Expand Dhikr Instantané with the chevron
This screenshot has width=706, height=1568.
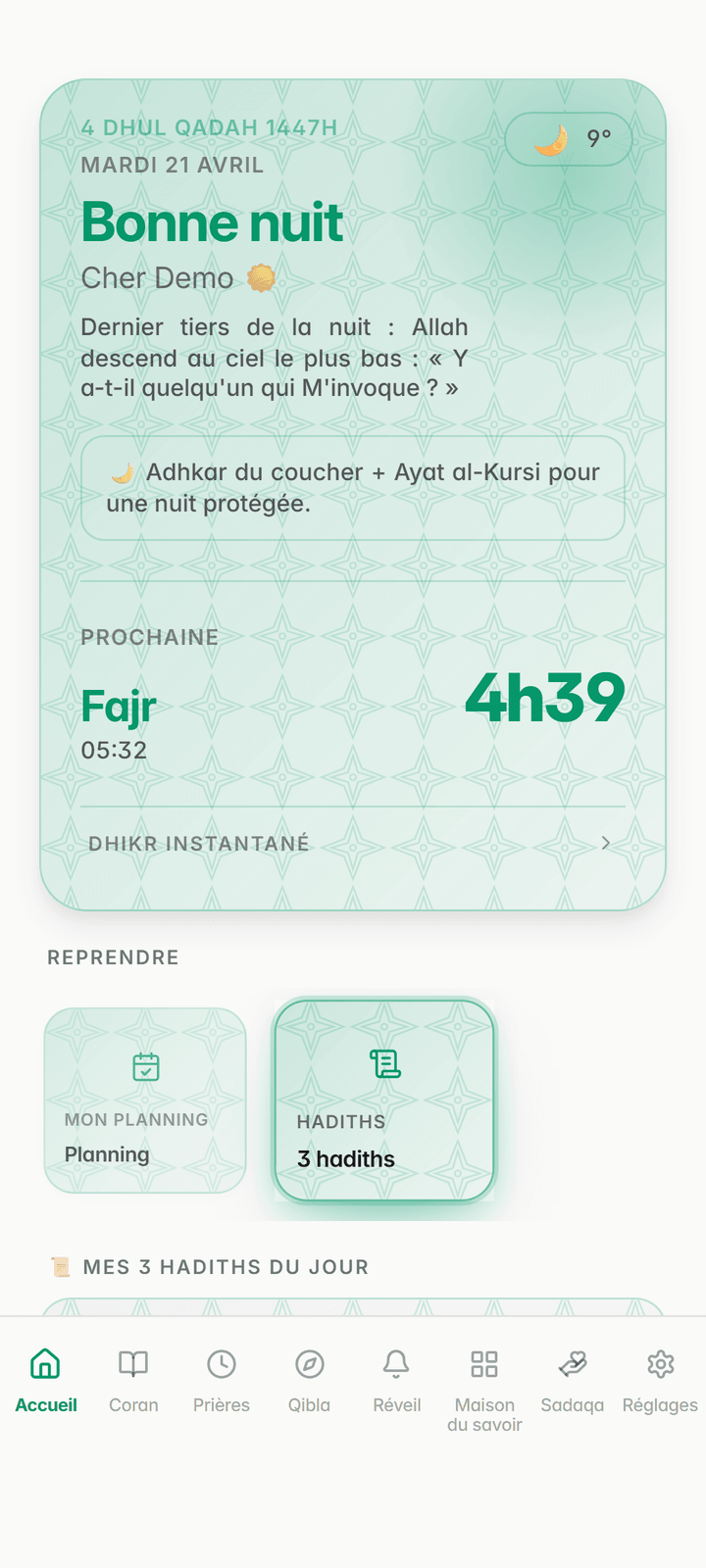(x=606, y=843)
